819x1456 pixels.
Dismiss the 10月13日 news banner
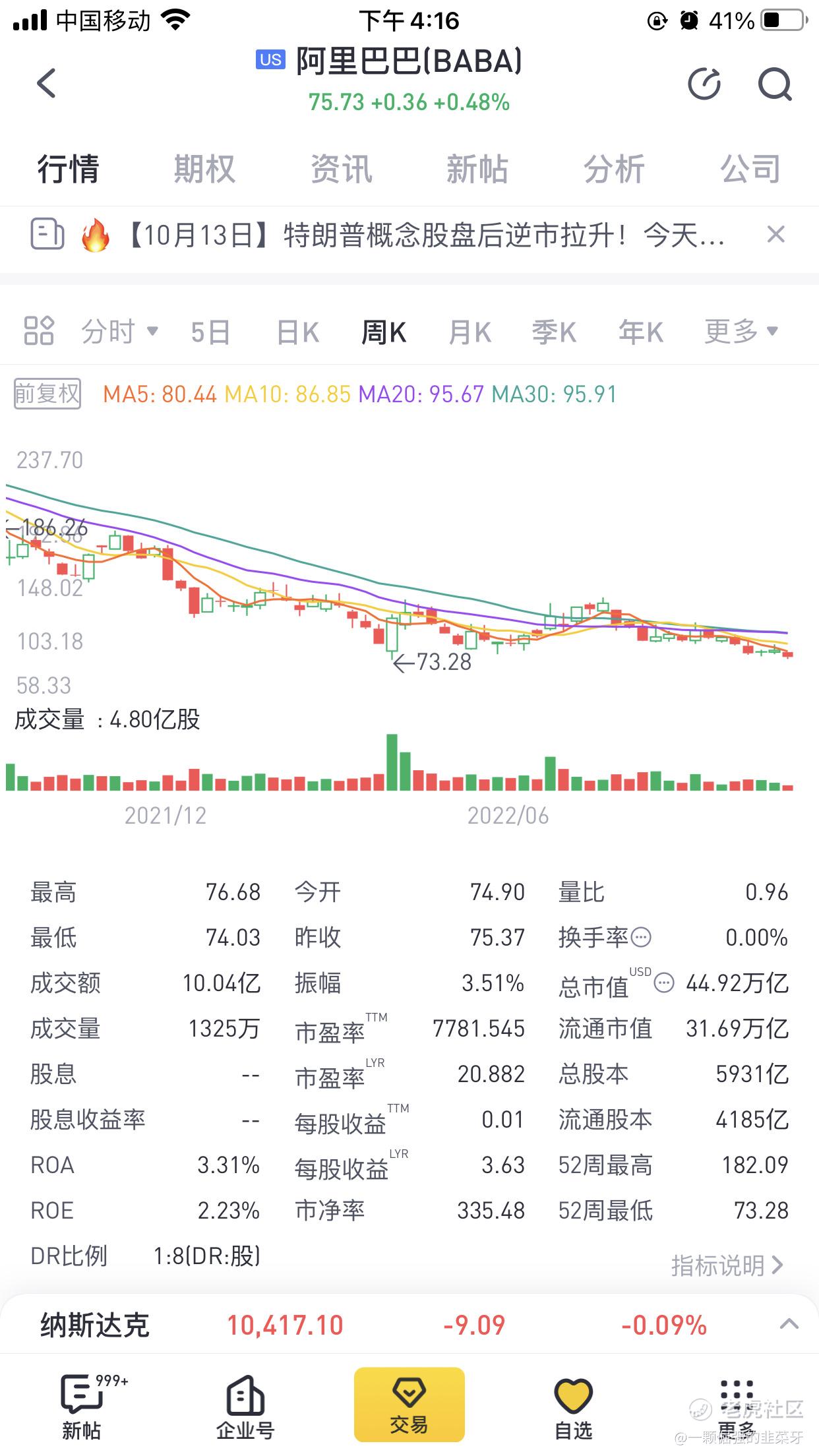coord(776,235)
